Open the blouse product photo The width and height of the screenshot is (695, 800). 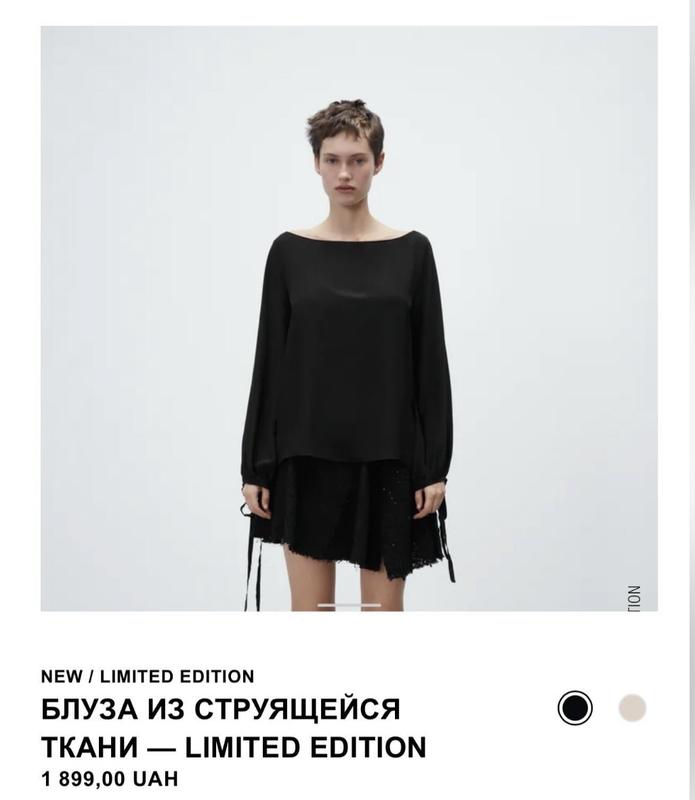348,318
